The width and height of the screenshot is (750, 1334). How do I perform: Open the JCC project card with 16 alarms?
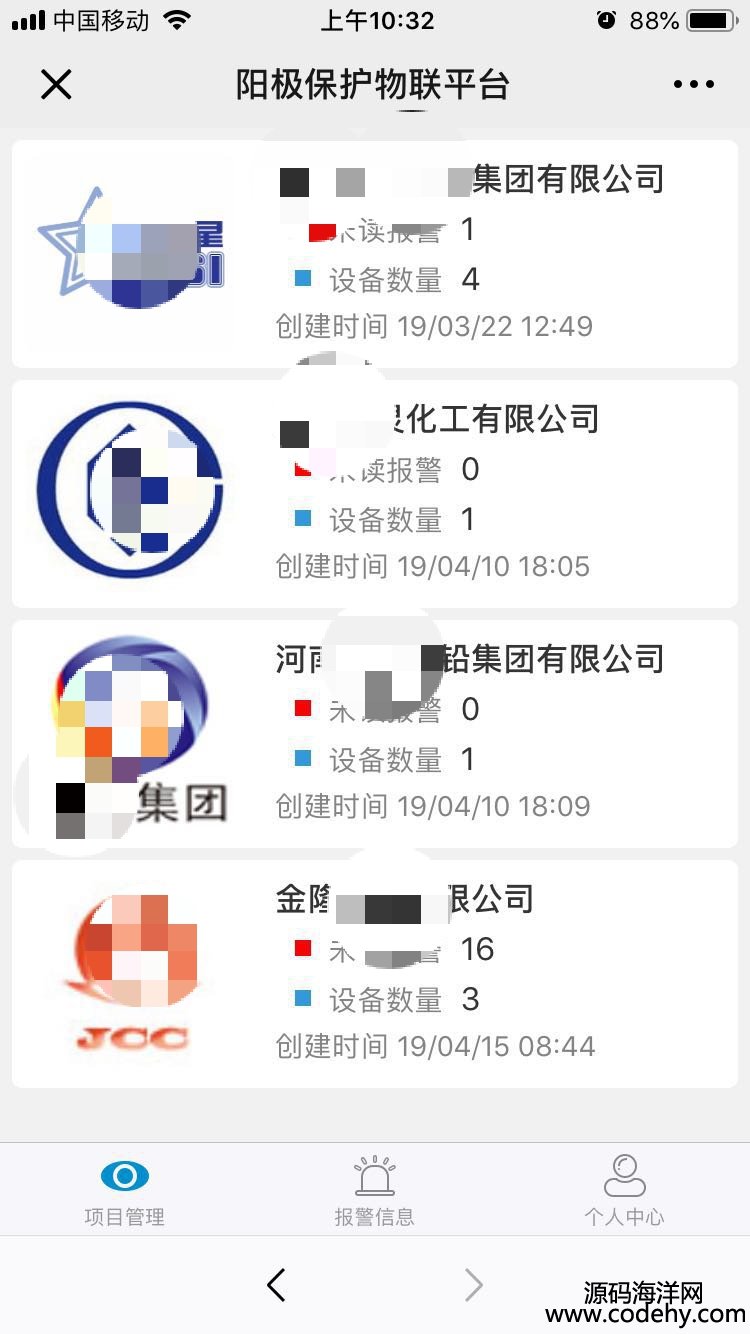[x=375, y=974]
